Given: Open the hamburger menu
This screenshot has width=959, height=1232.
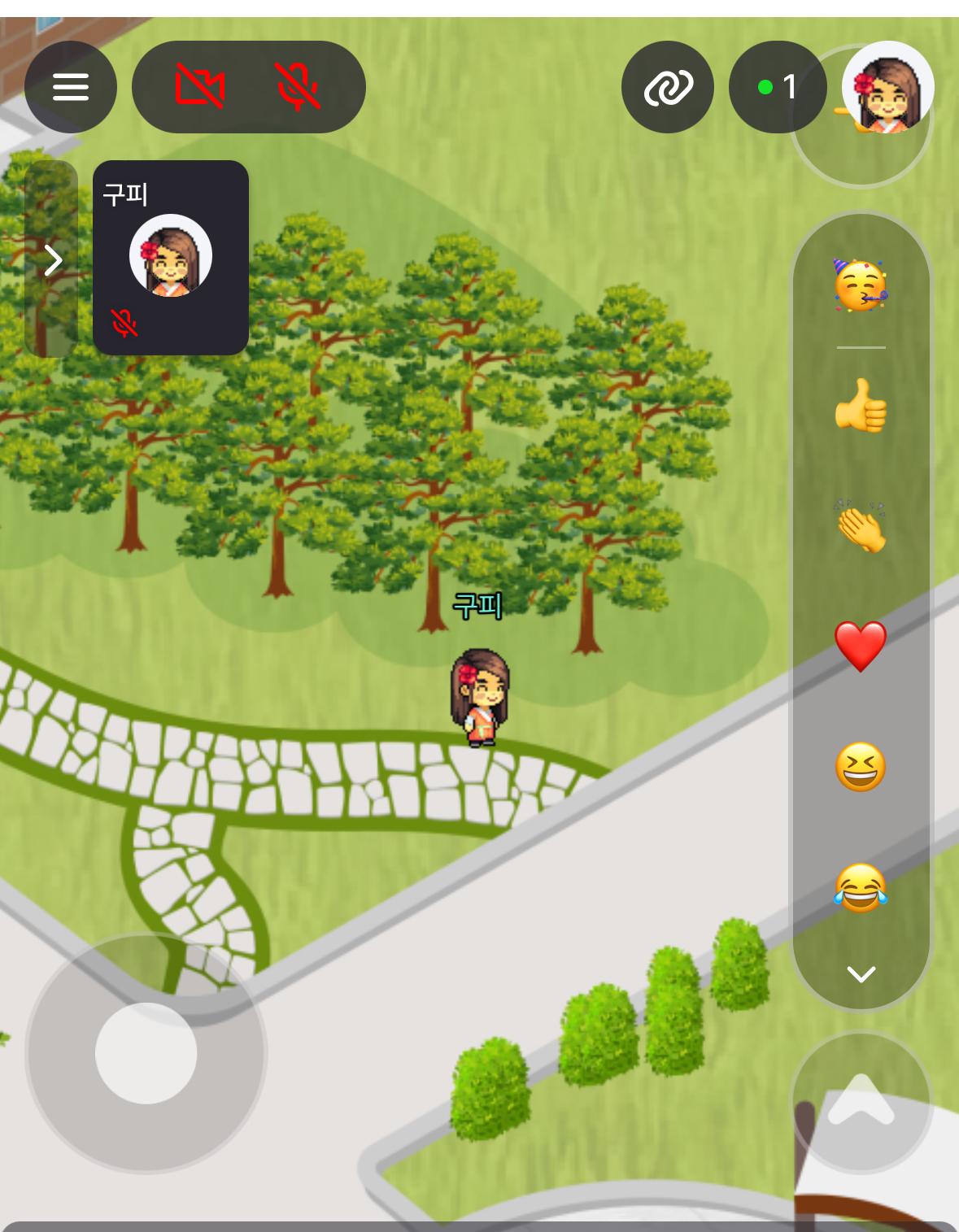Looking at the screenshot, I should [x=71, y=87].
